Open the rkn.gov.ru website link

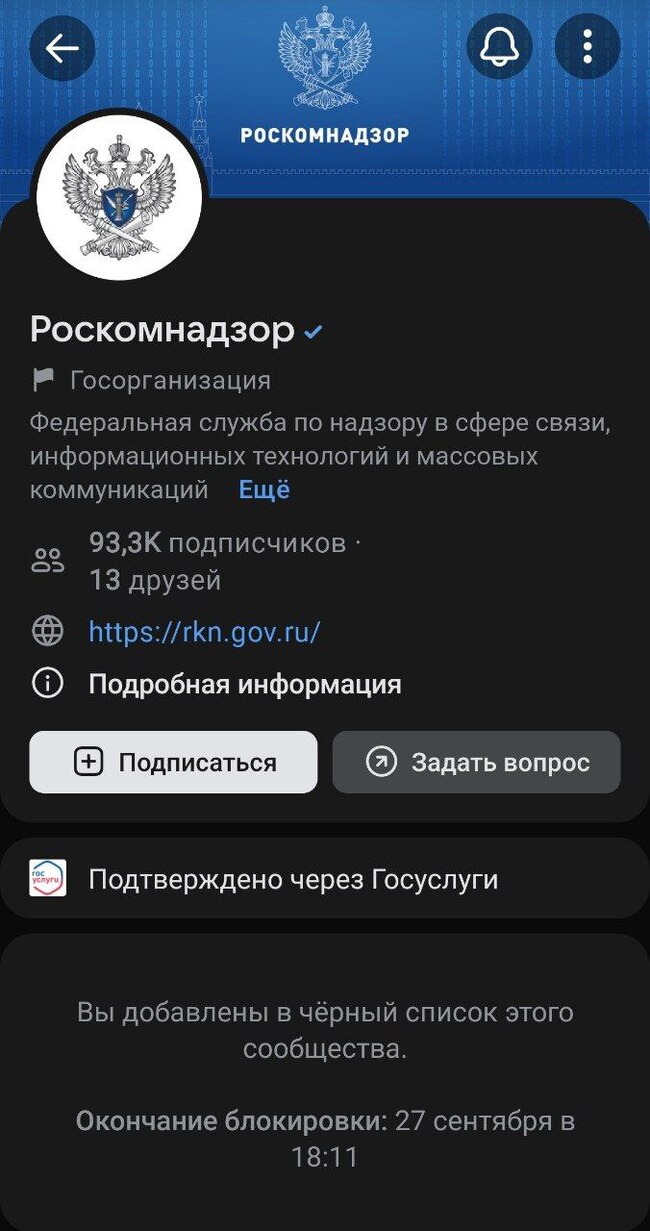(x=204, y=632)
